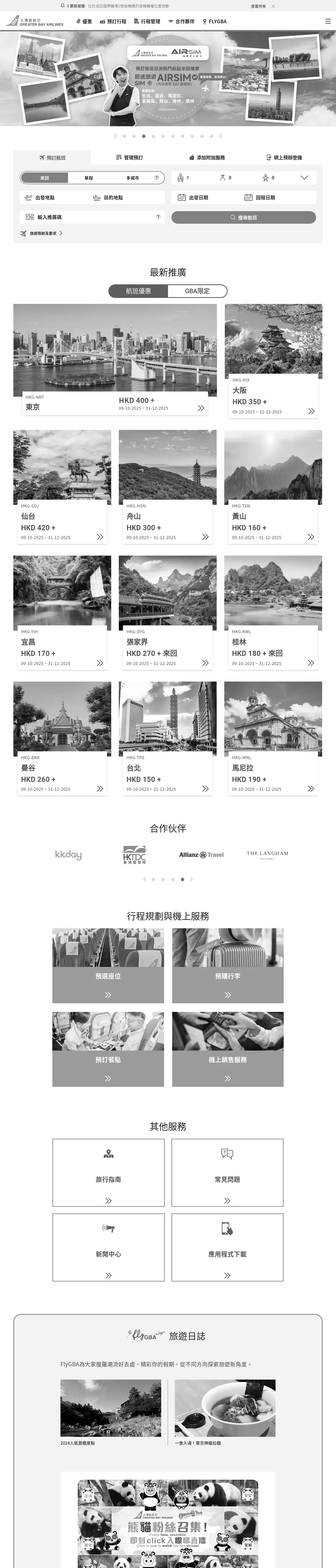The width and height of the screenshot is (336, 1568).
Task: Open the 常見問題 FAQ card
Action: [x=227, y=1172]
